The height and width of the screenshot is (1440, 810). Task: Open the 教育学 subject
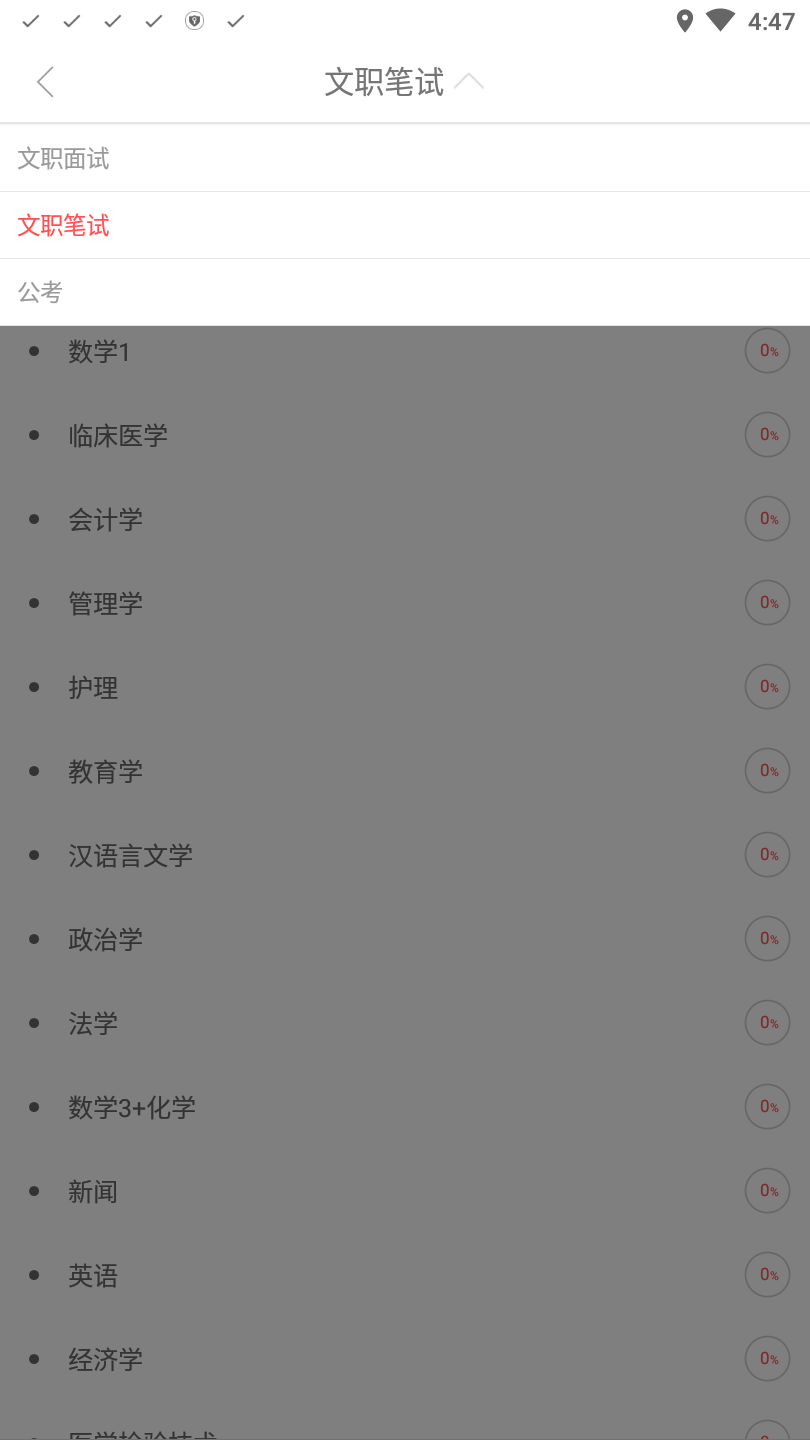[x=105, y=771]
